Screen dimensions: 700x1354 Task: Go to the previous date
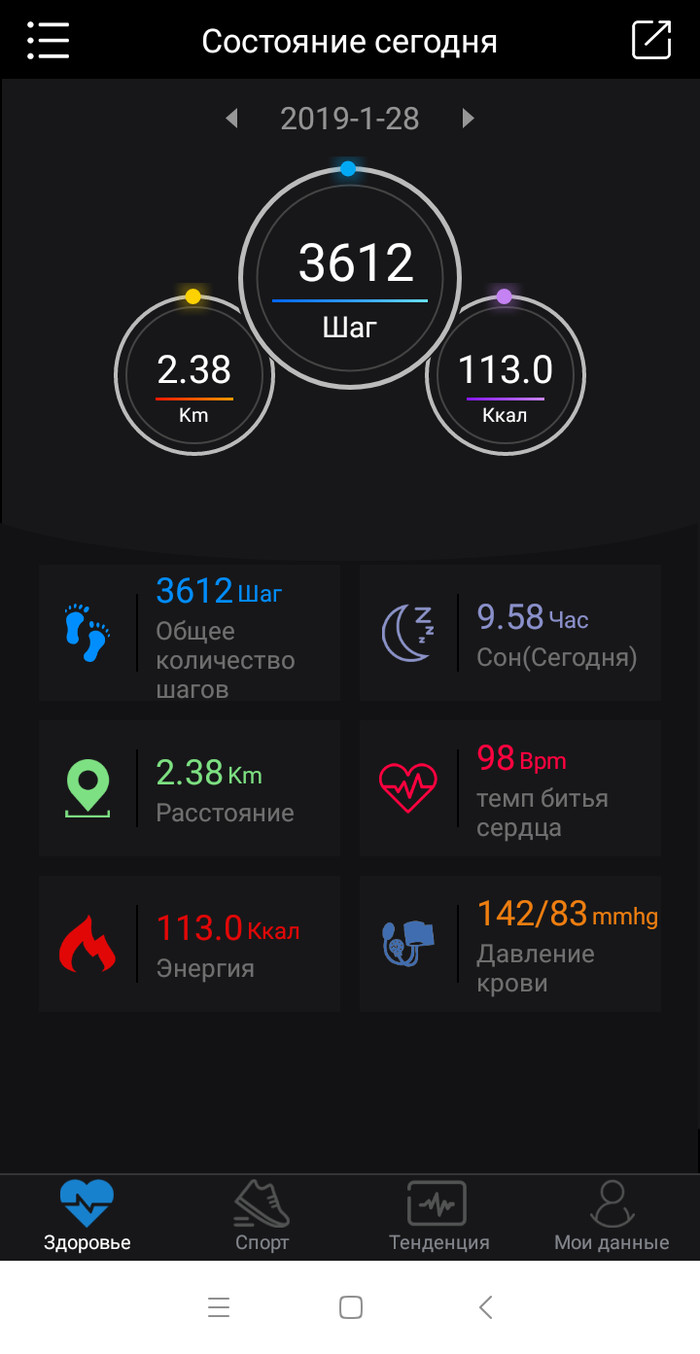[x=232, y=119]
